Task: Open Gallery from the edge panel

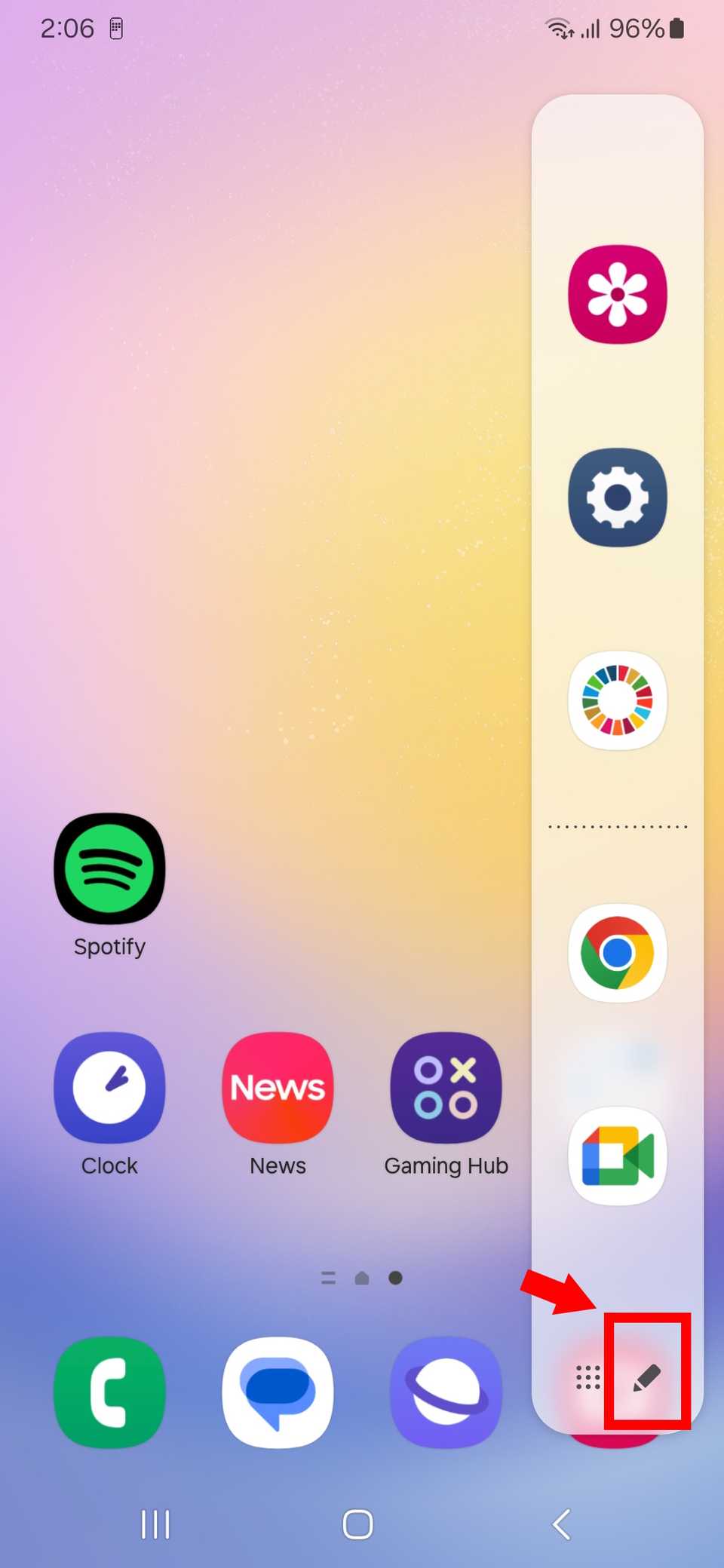Action: click(617, 294)
